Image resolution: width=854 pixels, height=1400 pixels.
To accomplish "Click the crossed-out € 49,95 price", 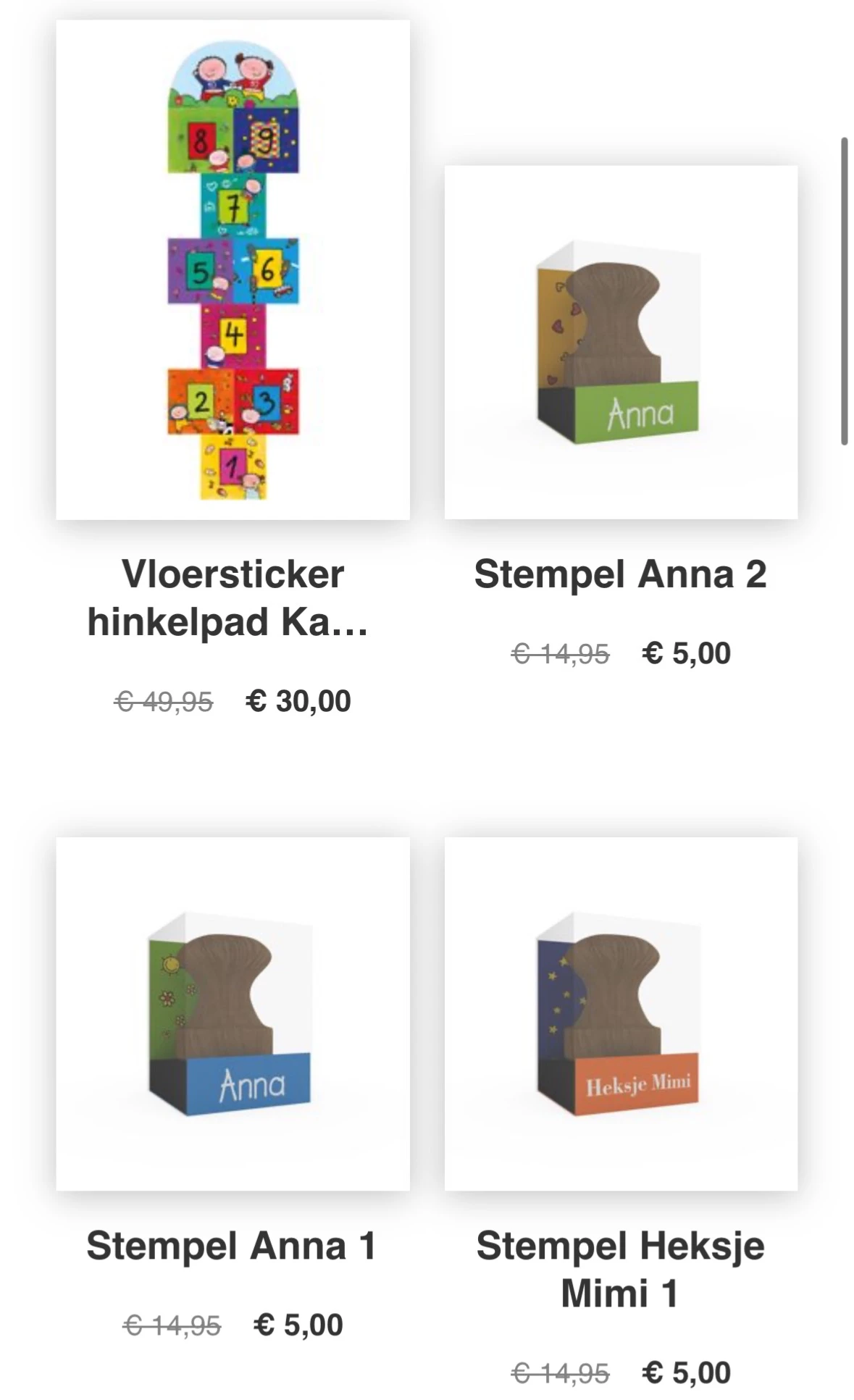I will coord(164,700).
